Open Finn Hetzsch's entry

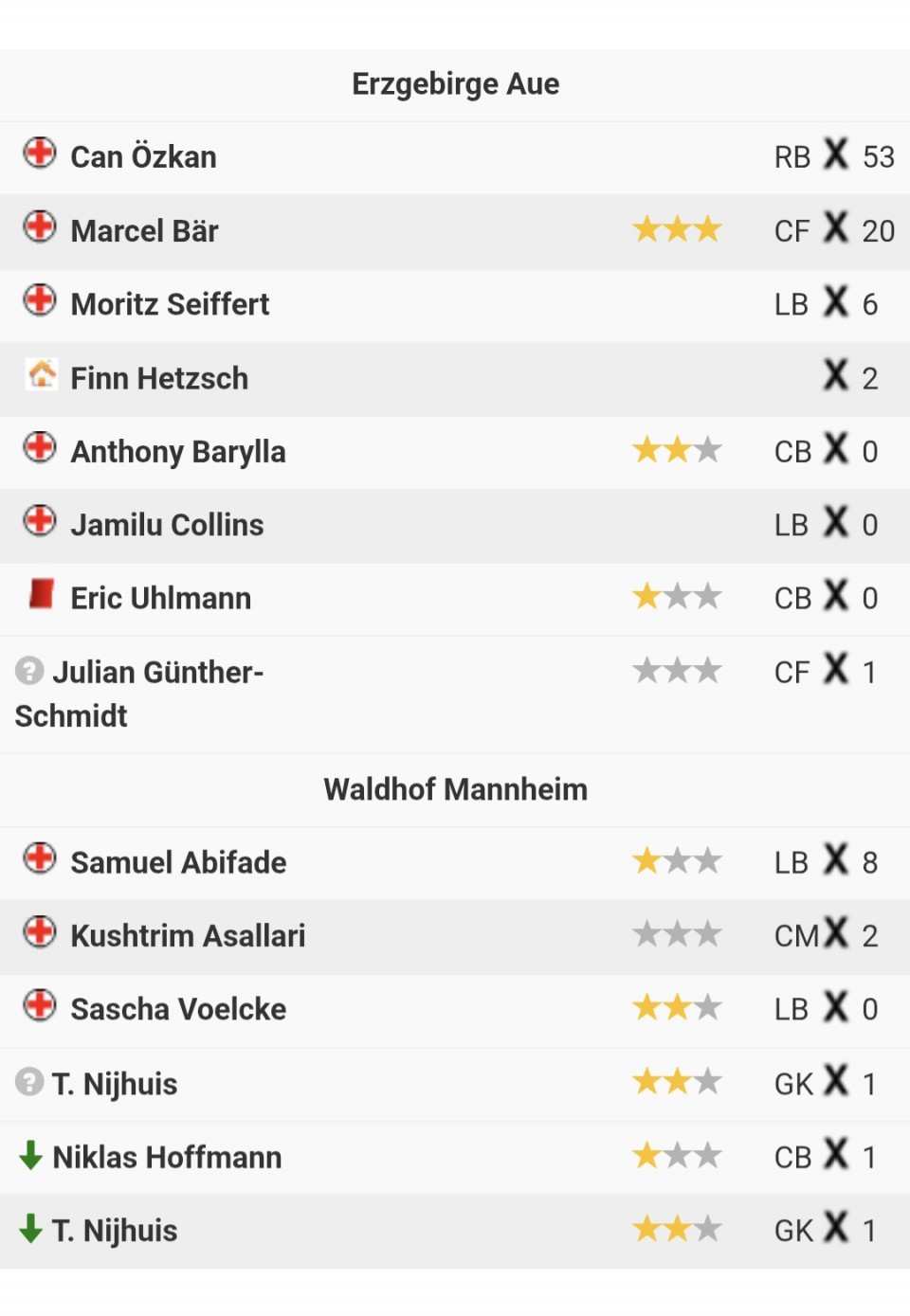click(159, 379)
